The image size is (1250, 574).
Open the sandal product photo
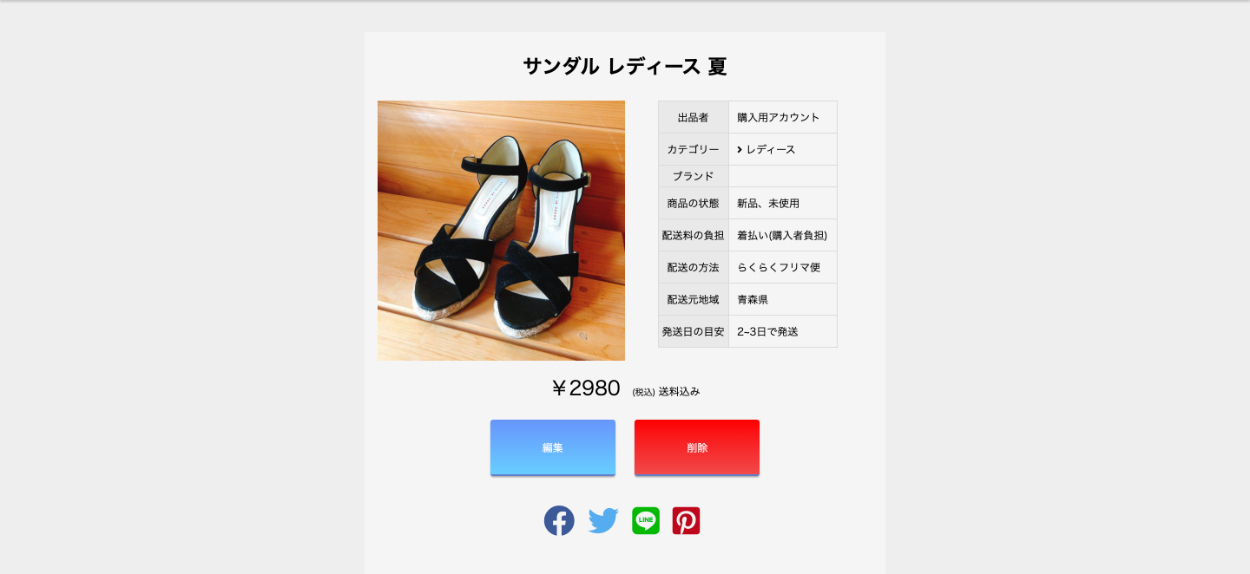coord(501,230)
